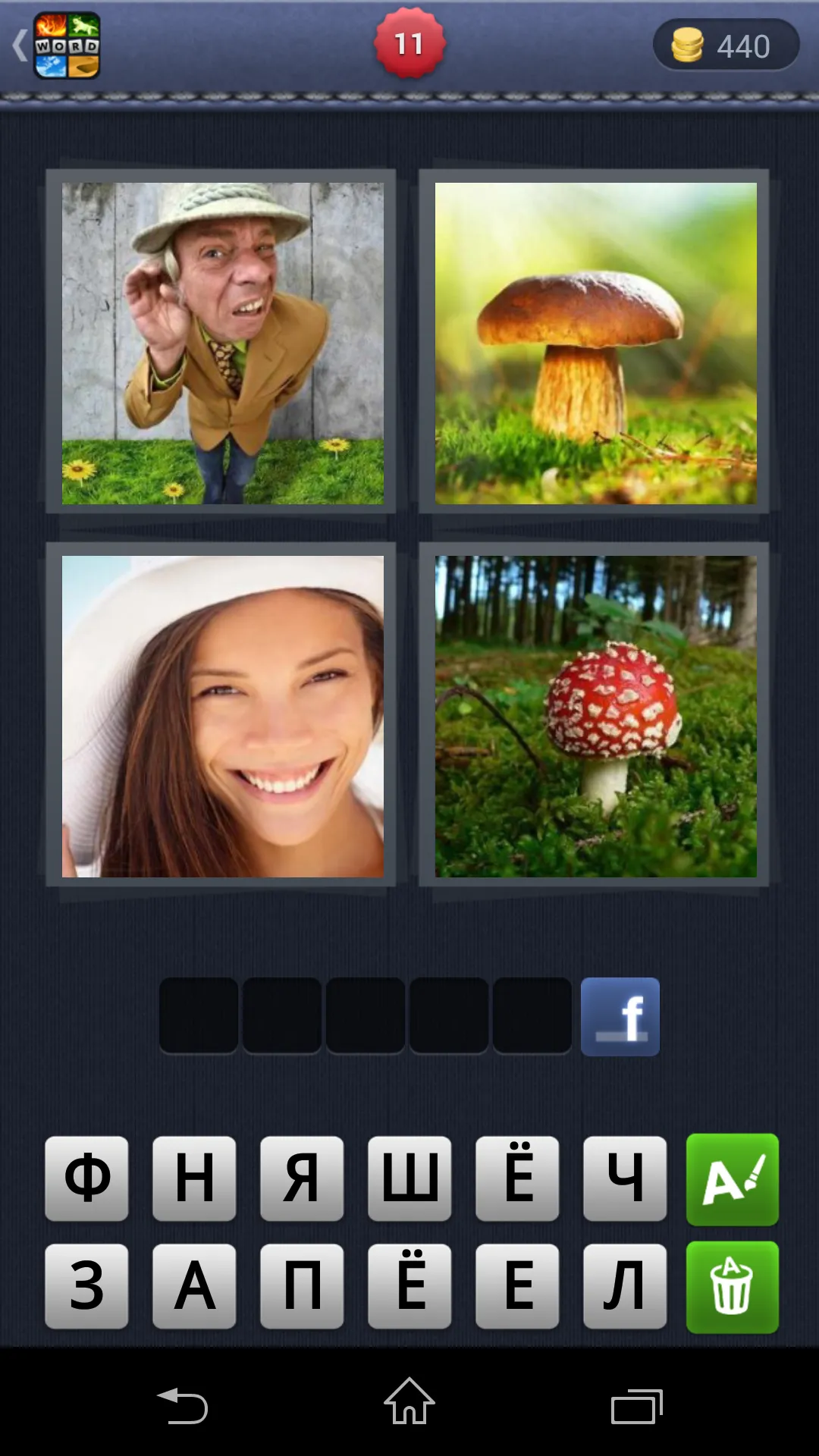Image resolution: width=819 pixels, height=1456 pixels.
Task: Tap the letter Ш tile
Action: point(409,1178)
